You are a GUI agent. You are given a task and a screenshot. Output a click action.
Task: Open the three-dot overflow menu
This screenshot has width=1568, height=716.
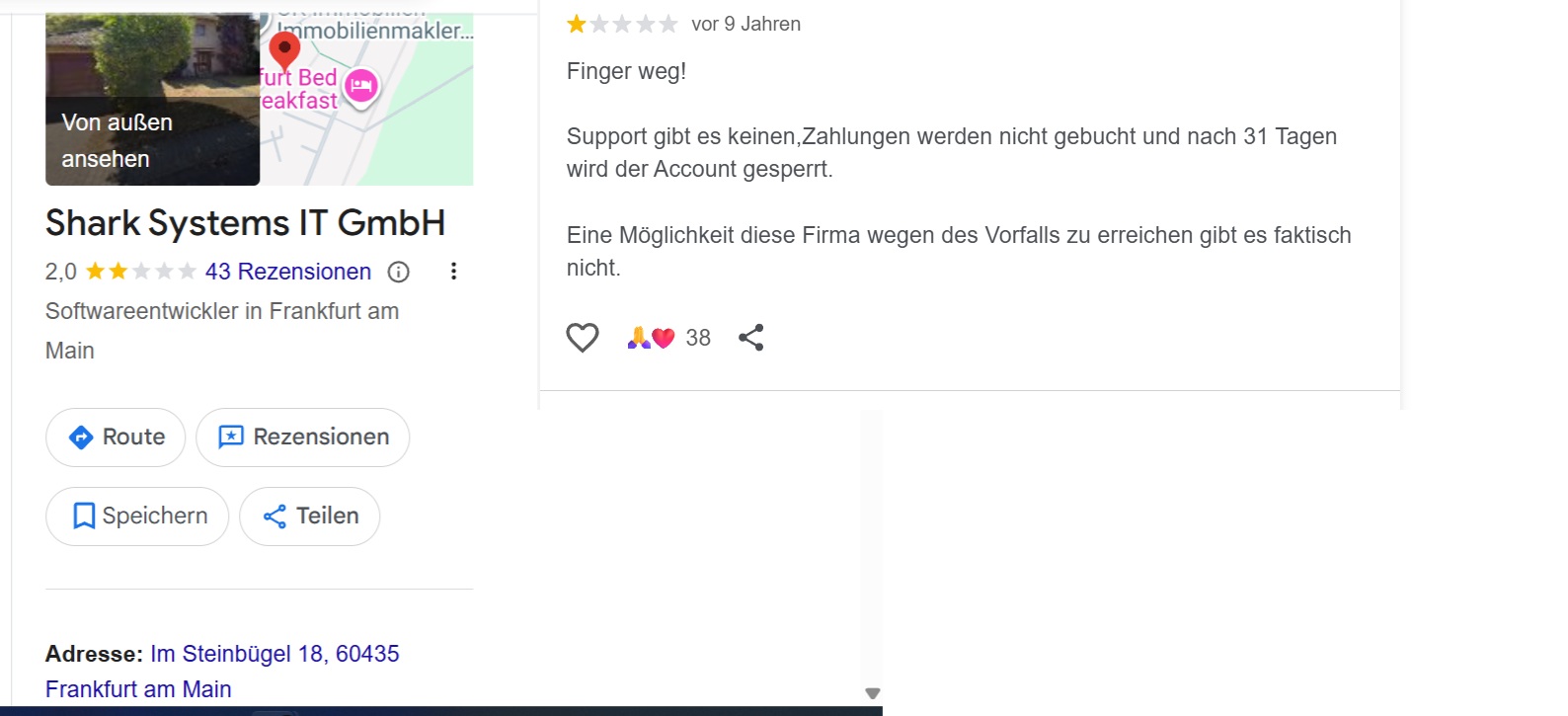(x=453, y=272)
